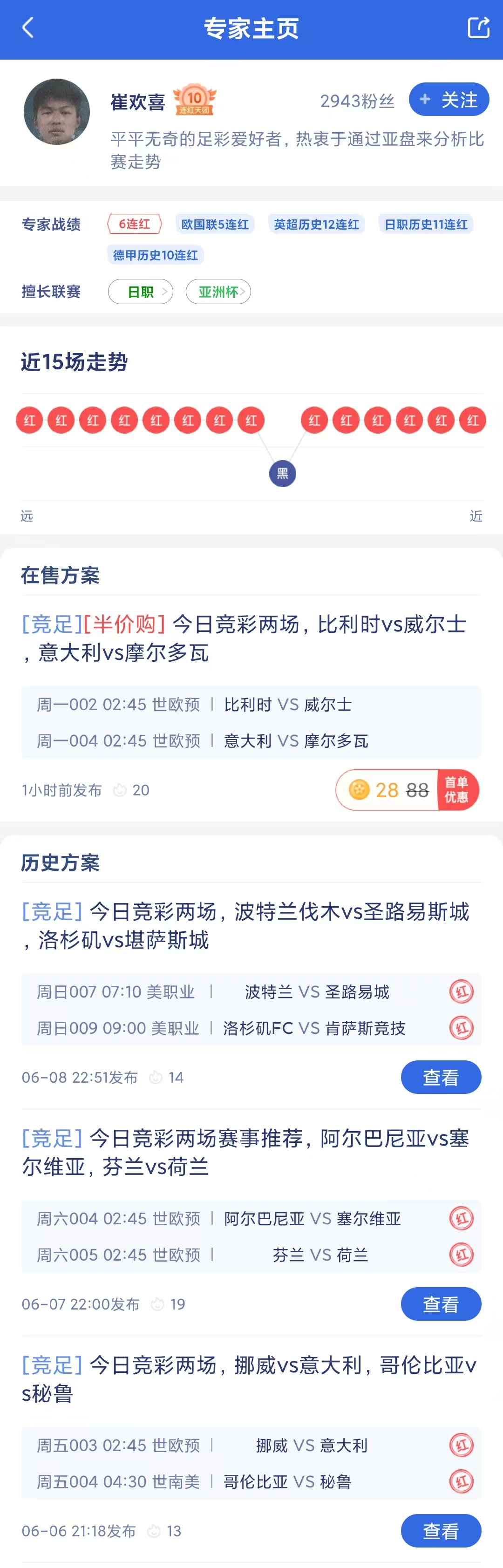
Task: Tap 崔欢喜's profile avatar
Action: [x=57, y=112]
